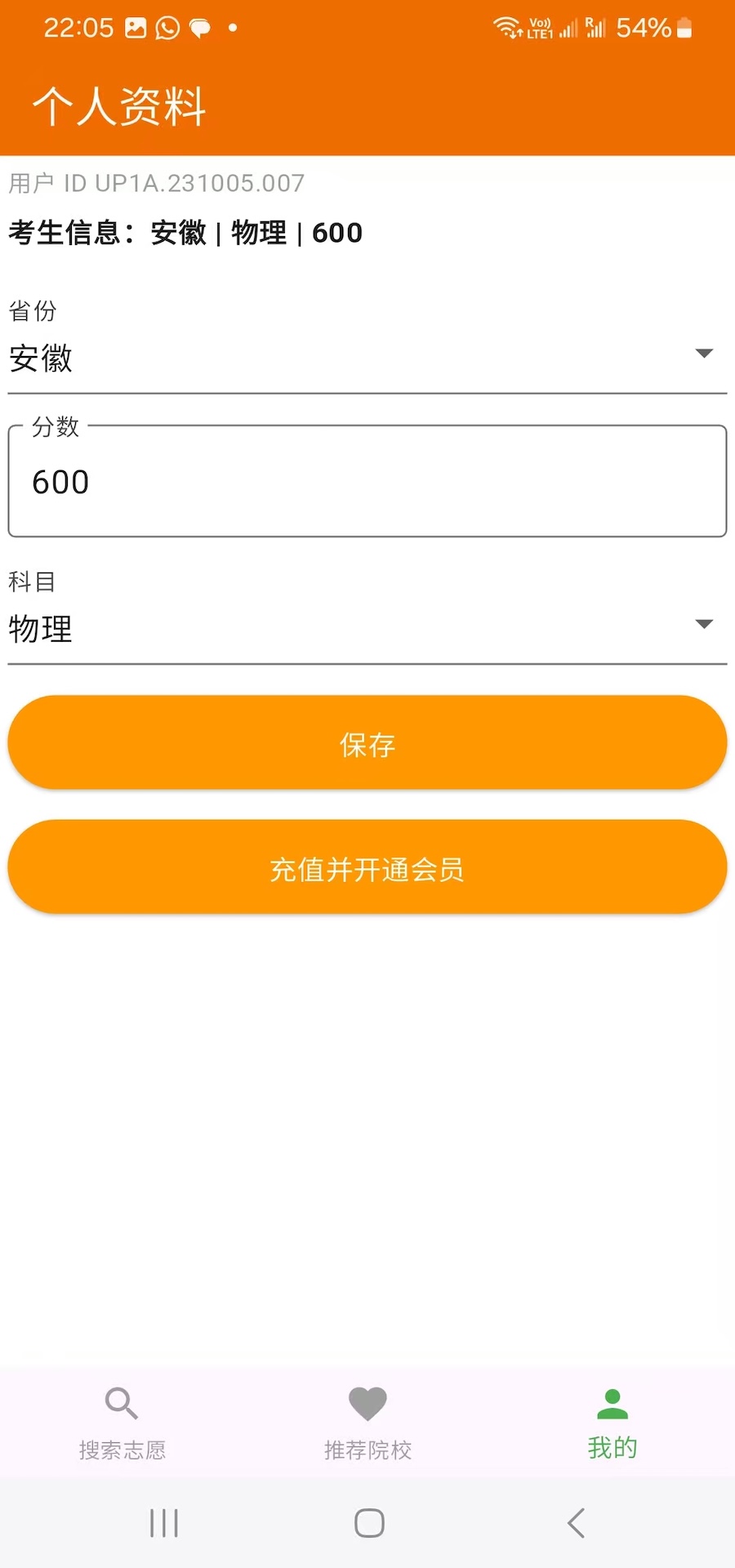The height and width of the screenshot is (1568, 735).
Task: Expand the 科目 subject dropdown
Action: [x=367, y=627]
